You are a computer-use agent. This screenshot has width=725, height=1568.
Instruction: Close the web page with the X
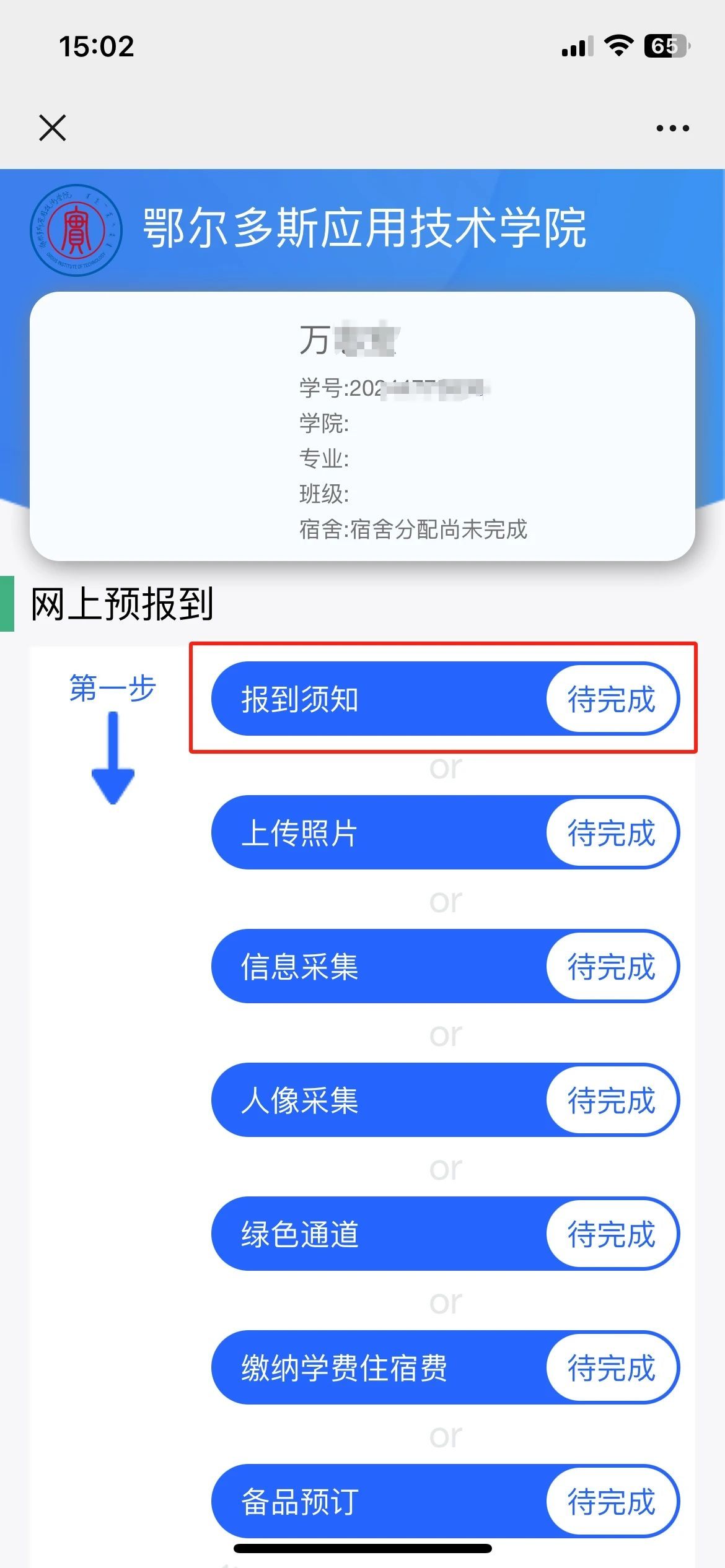52,128
